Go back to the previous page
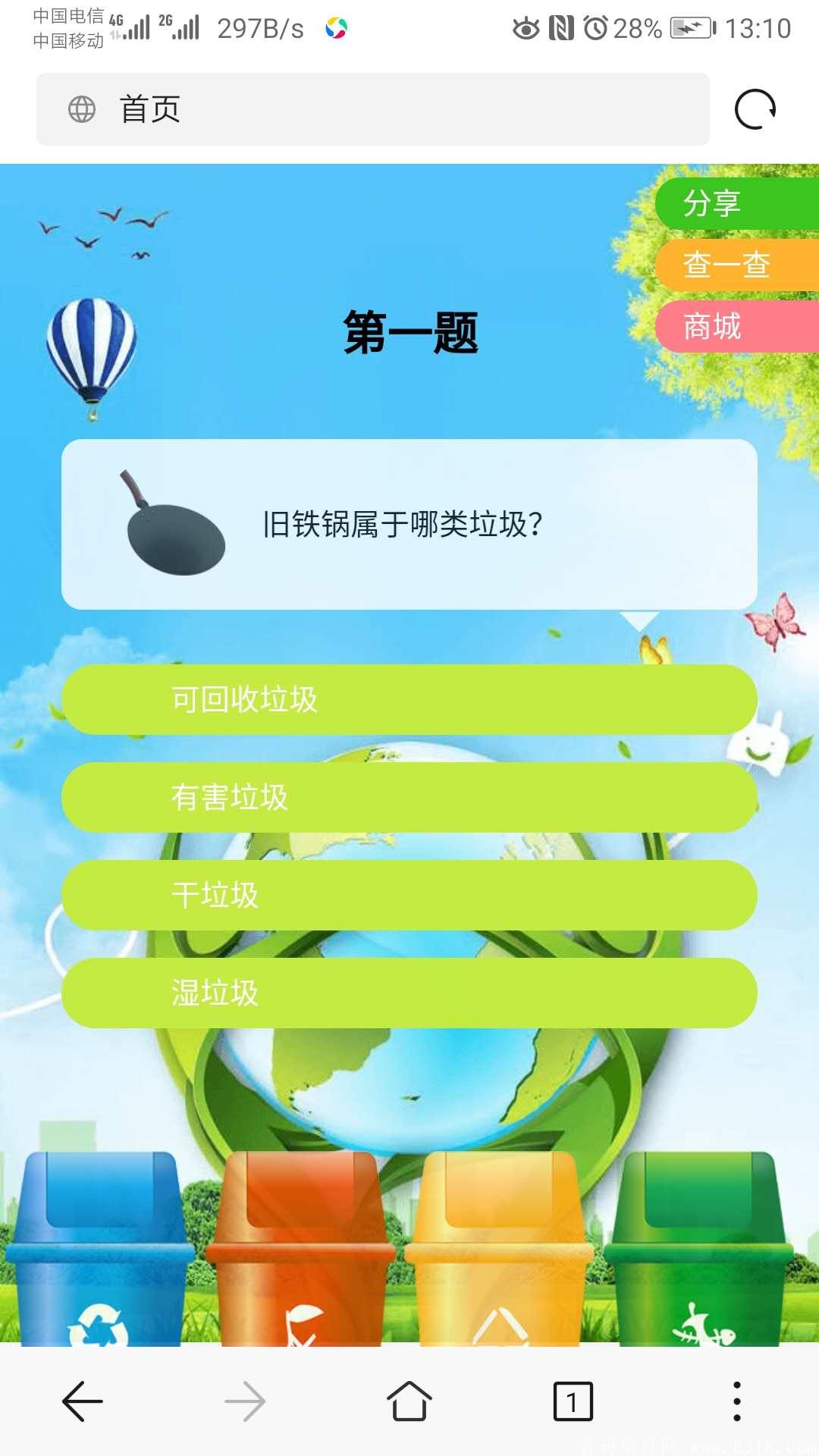Image resolution: width=819 pixels, height=1456 pixels. coord(82,1401)
